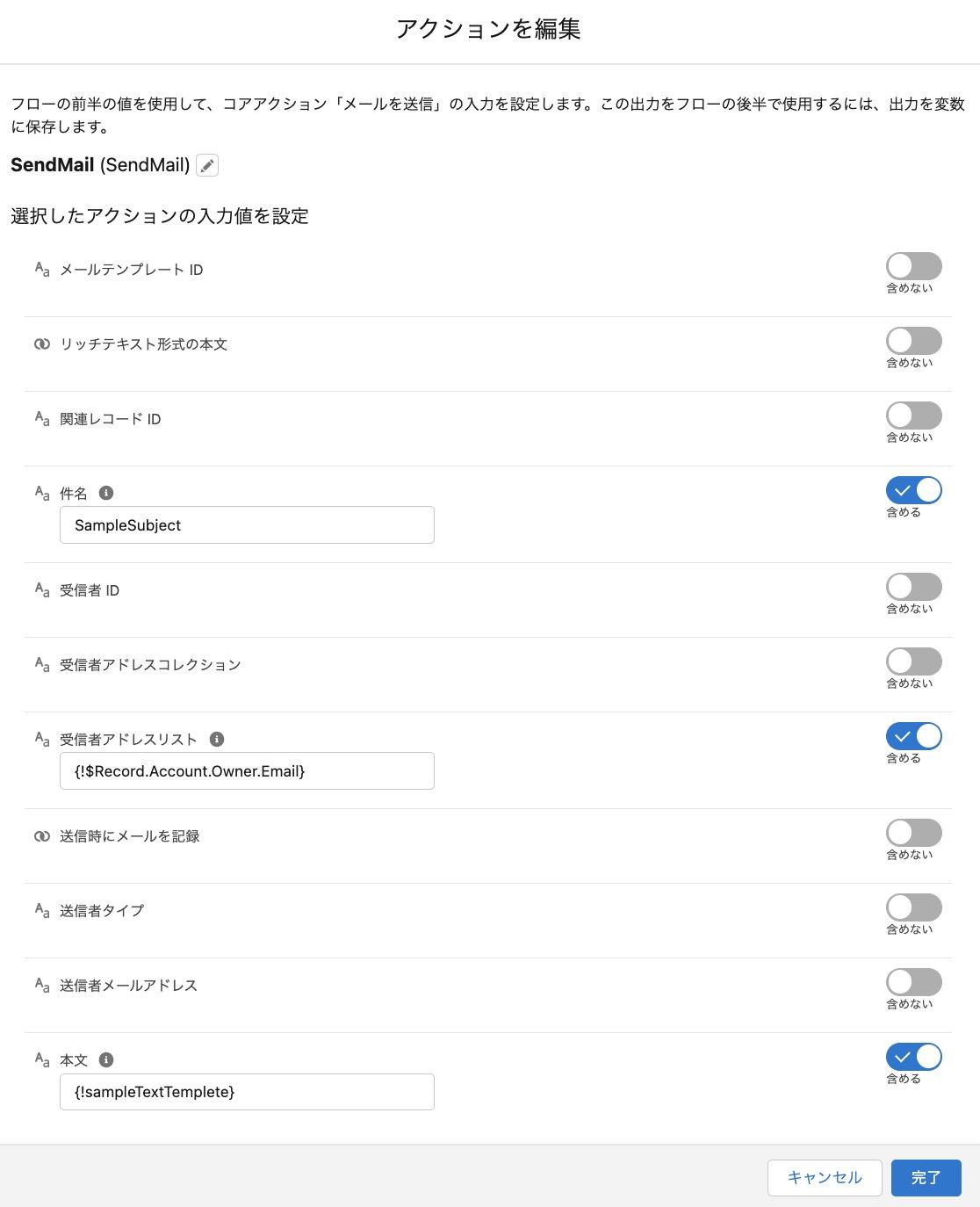This screenshot has height=1207, width=980.
Task: Turn on the 送信者タイプ toggle
Action: pyautogui.click(x=913, y=907)
